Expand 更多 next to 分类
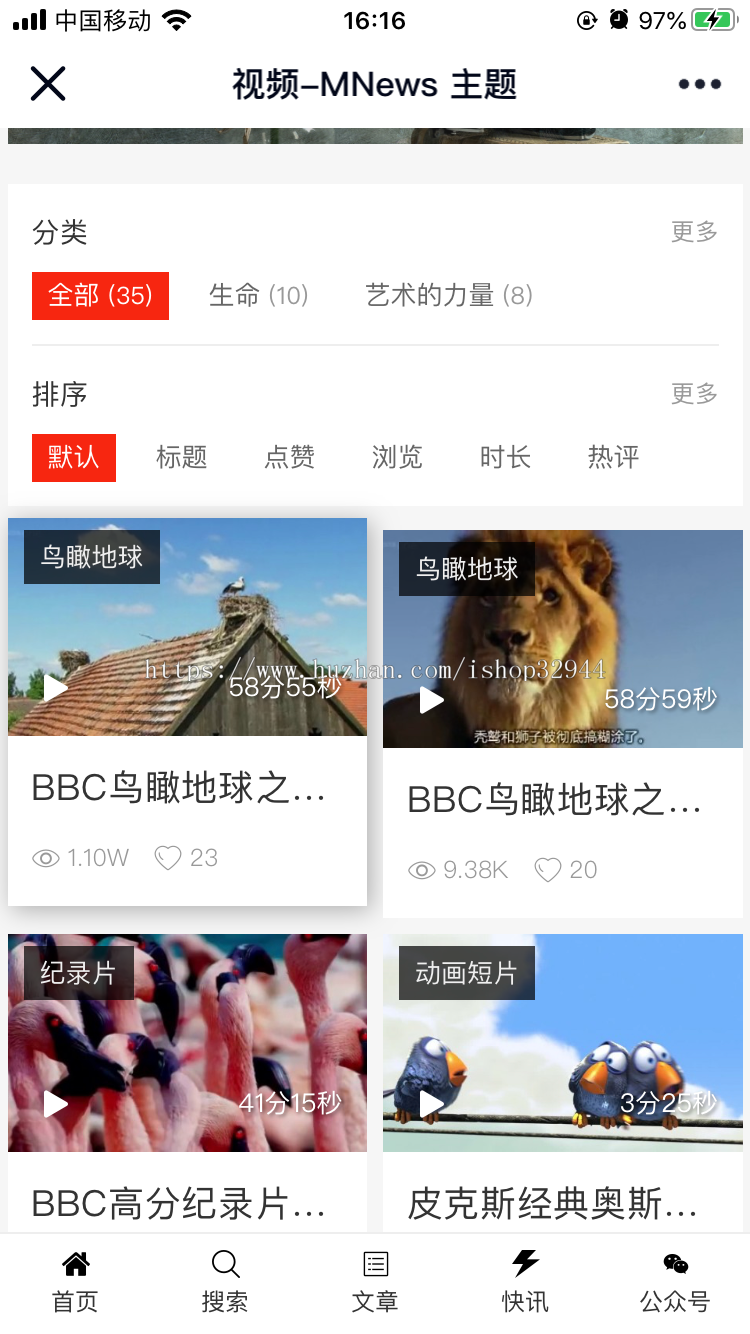Screen dimensions: 750x1334 coord(693,231)
